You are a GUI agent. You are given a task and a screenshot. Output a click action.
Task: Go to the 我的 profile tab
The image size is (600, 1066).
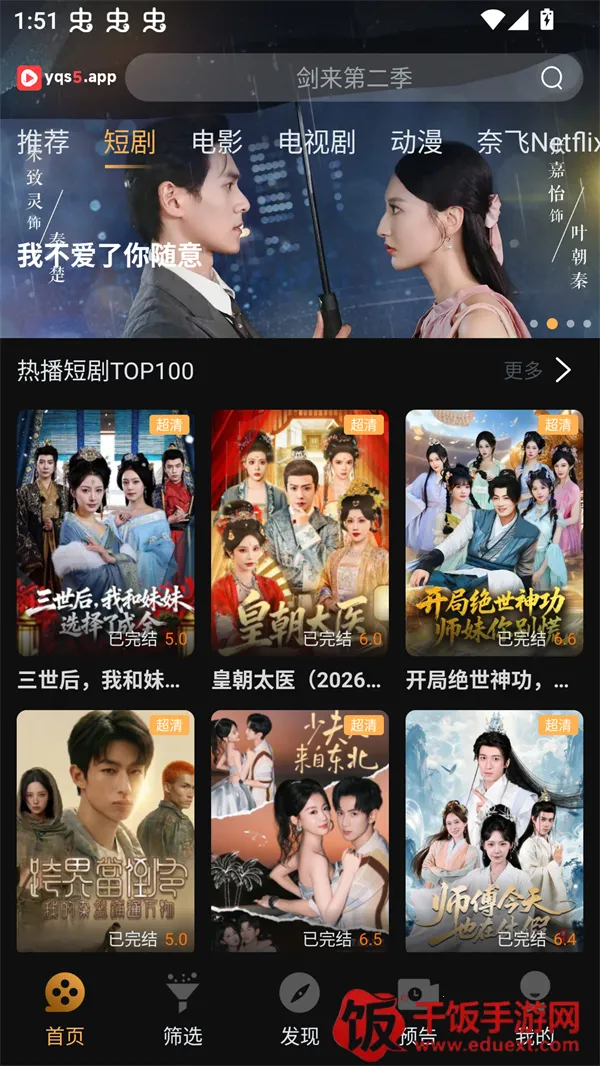[535, 1010]
